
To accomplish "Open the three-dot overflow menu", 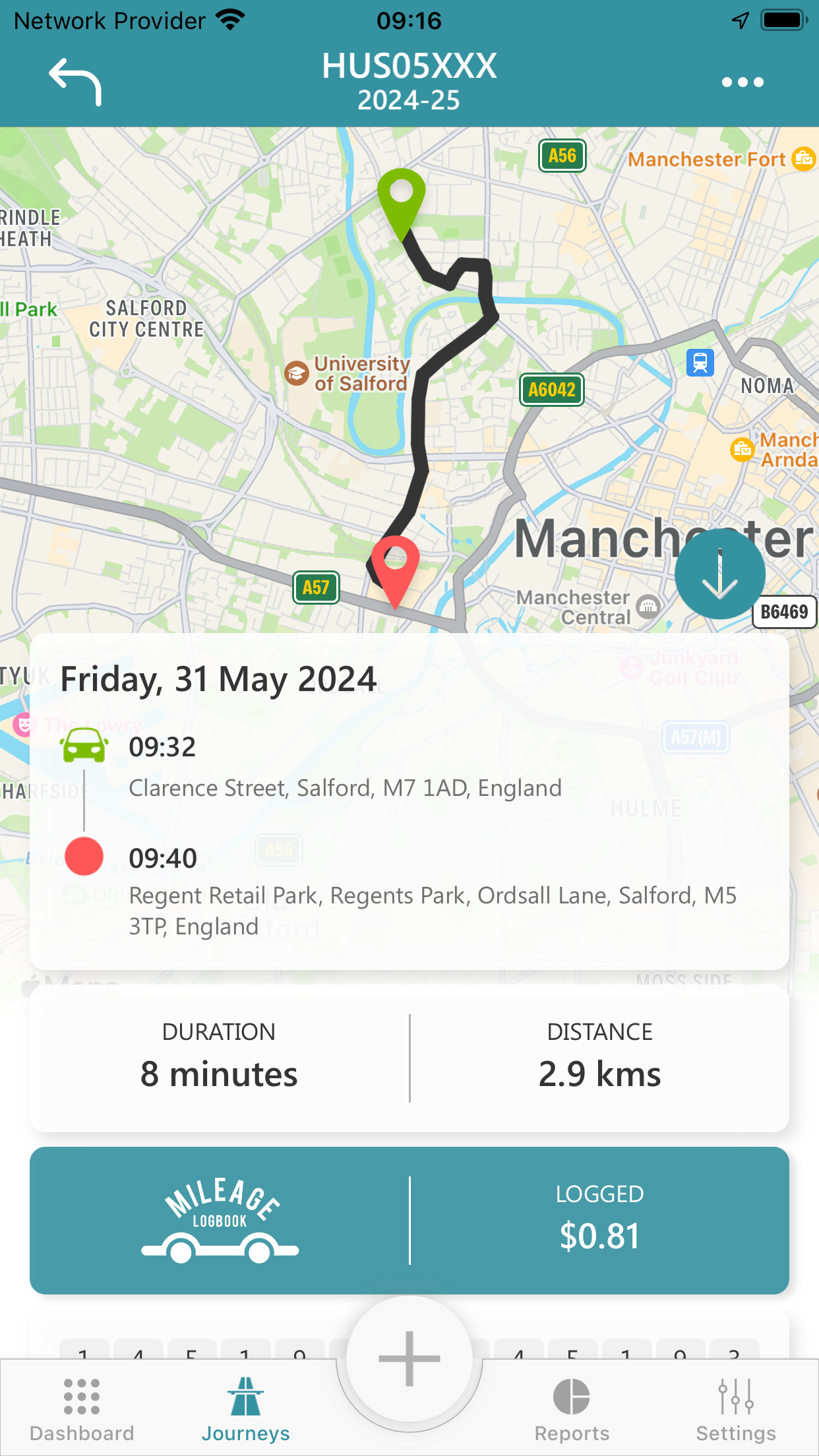I will pyautogui.click(x=743, y=82).
